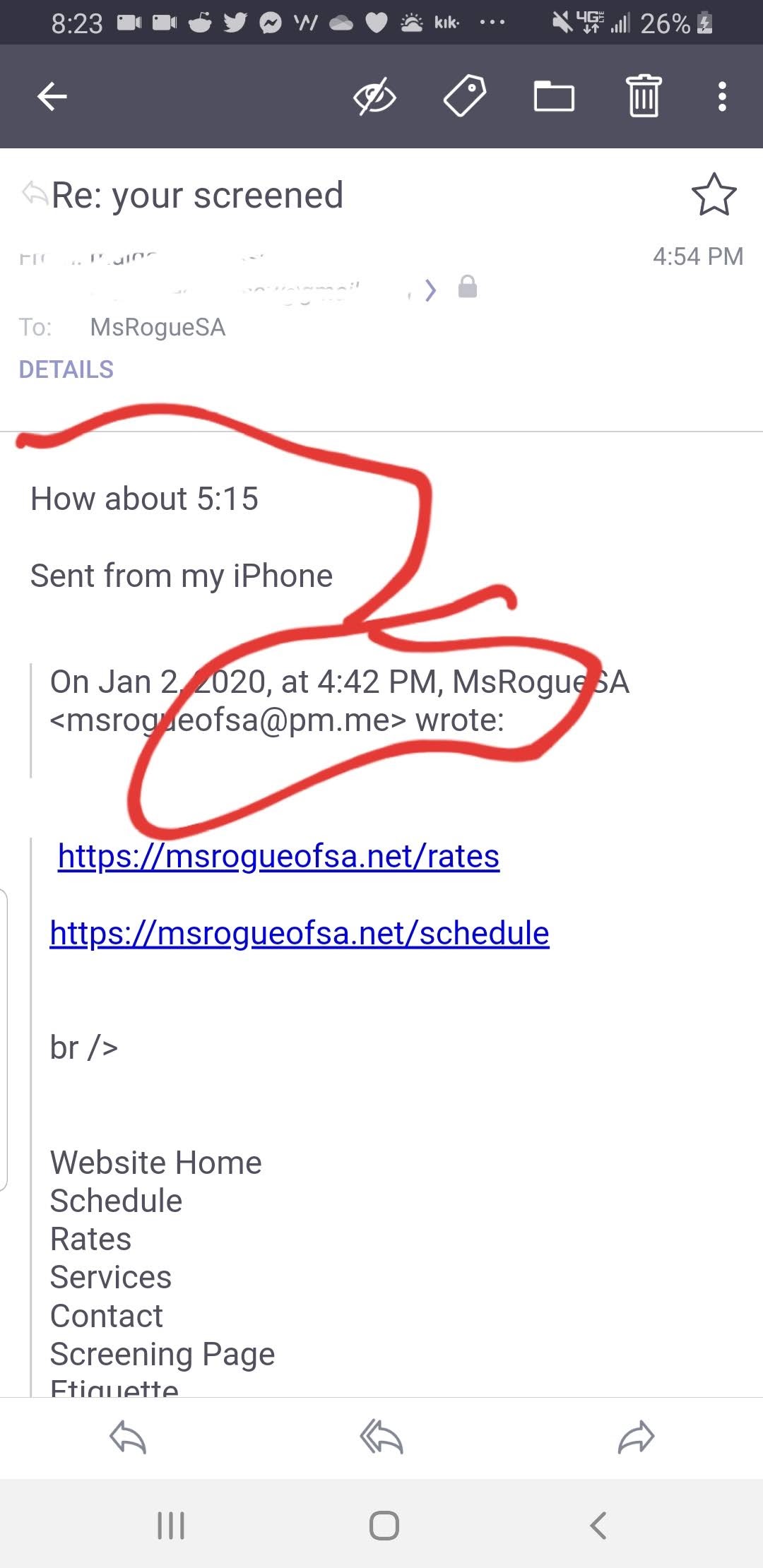The width and height of the screenshot is (763, 1568).
Task: Star the email Re: your screened
Action: (x=714, y=195)
